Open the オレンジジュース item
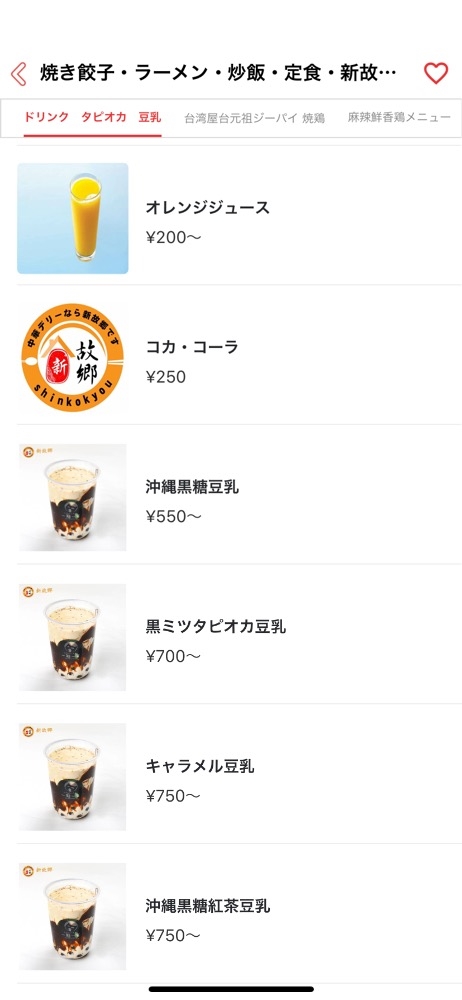 pos(239,216)
